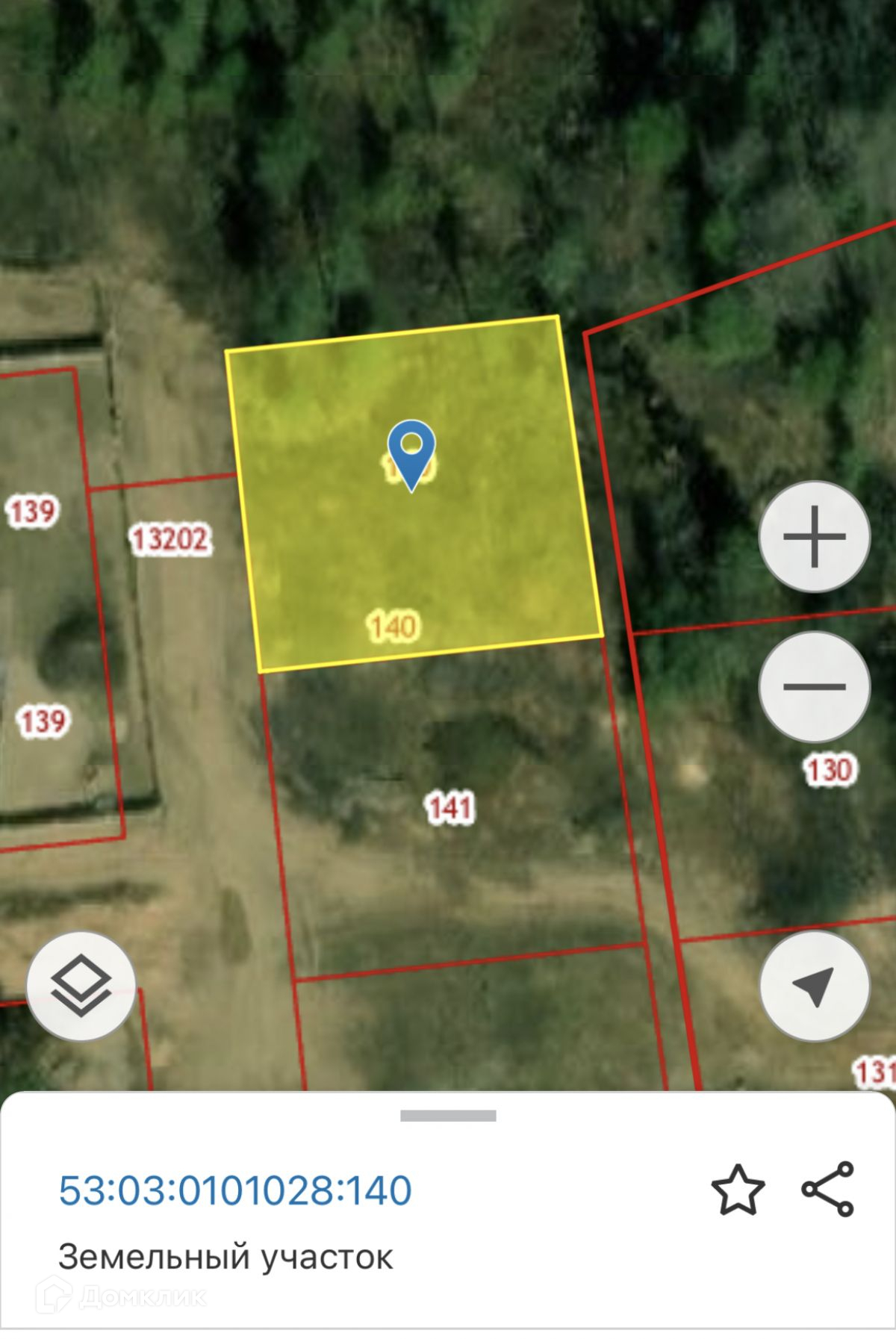Zoom in on the map
The image size is (896, 1339).
[x=814, y=537]
